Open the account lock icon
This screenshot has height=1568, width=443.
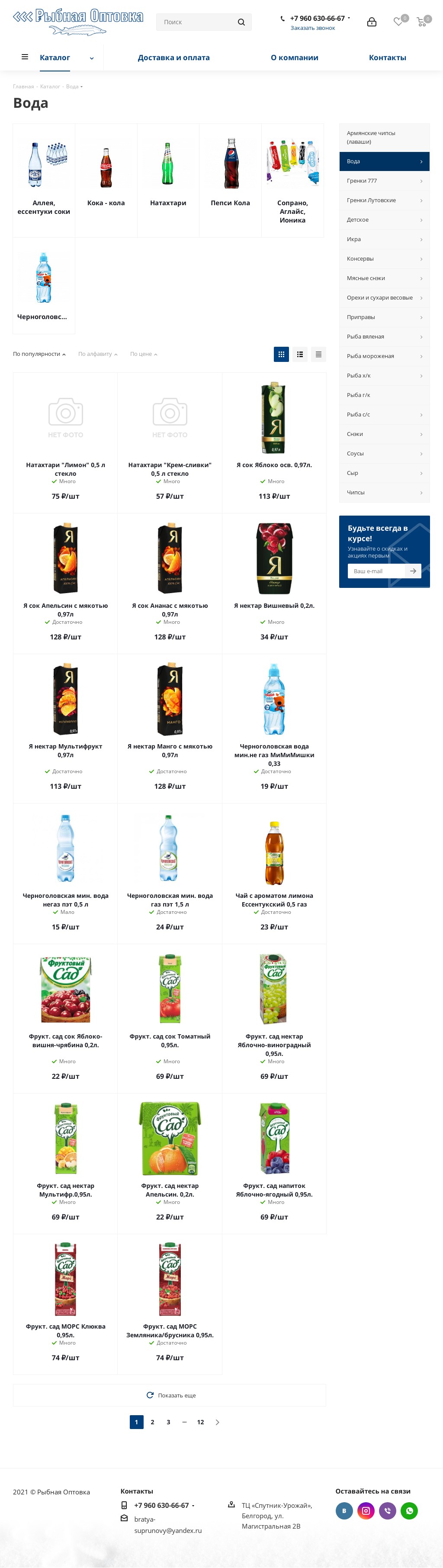[x=372, y=22]
